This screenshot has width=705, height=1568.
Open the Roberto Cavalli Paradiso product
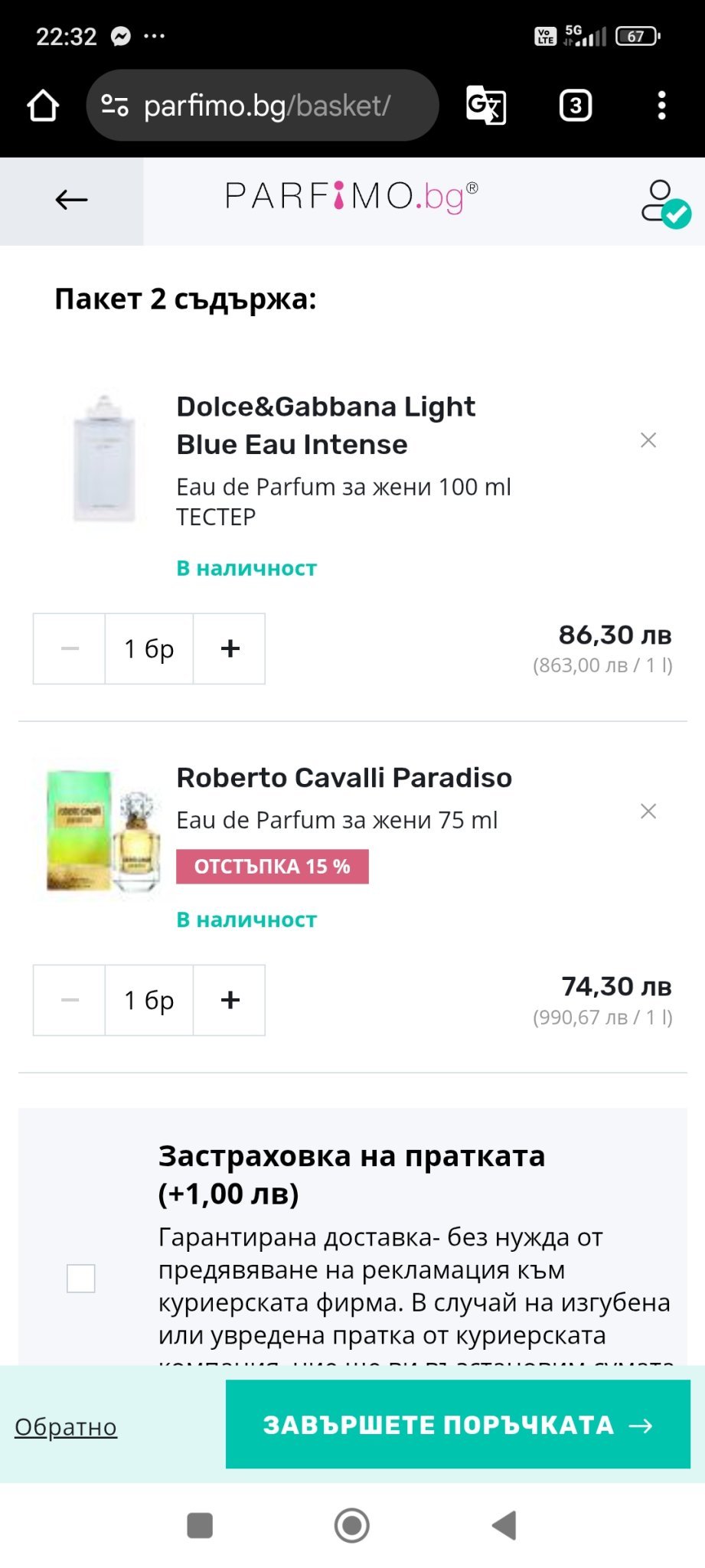[344, 777]
